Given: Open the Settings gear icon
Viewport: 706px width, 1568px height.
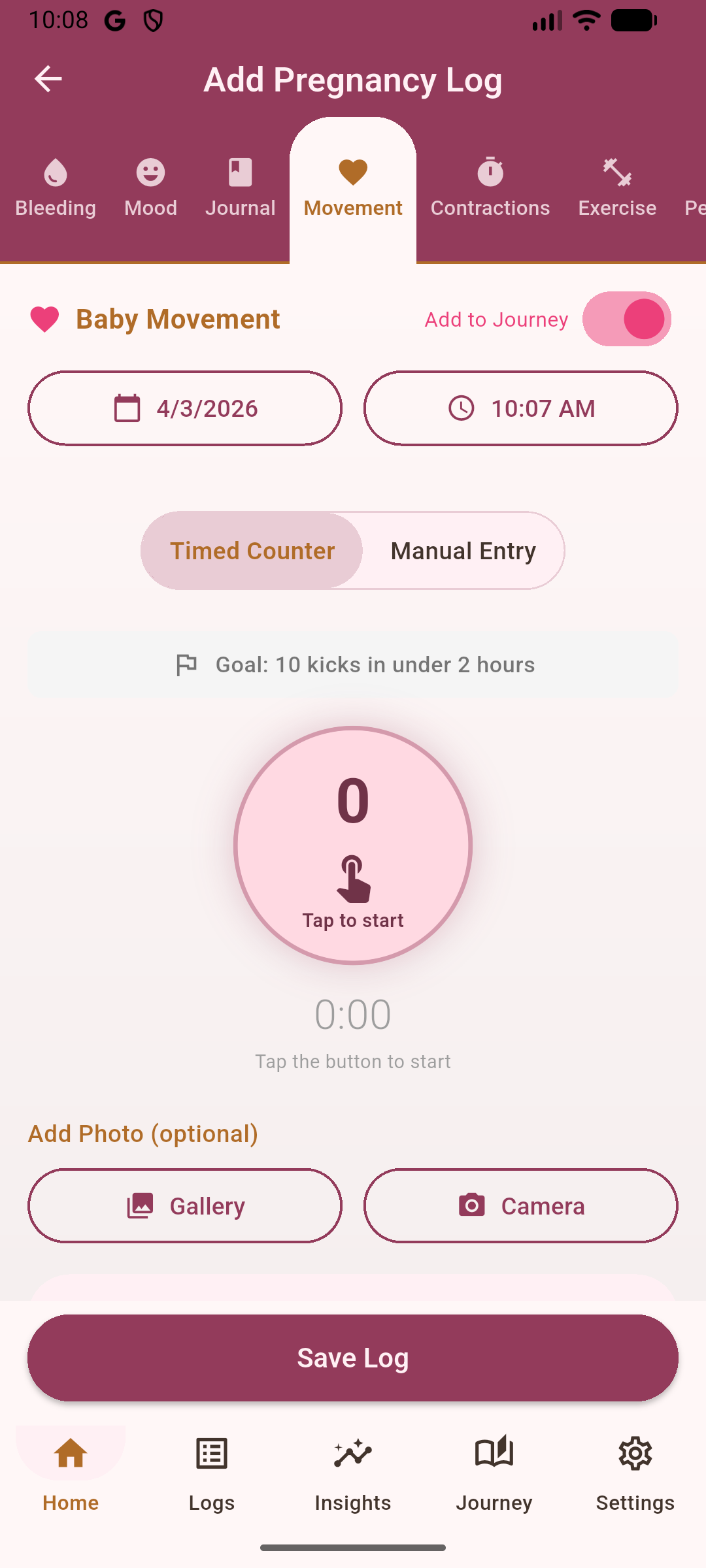Looking at the screenshot, I should coord(635,1454).
